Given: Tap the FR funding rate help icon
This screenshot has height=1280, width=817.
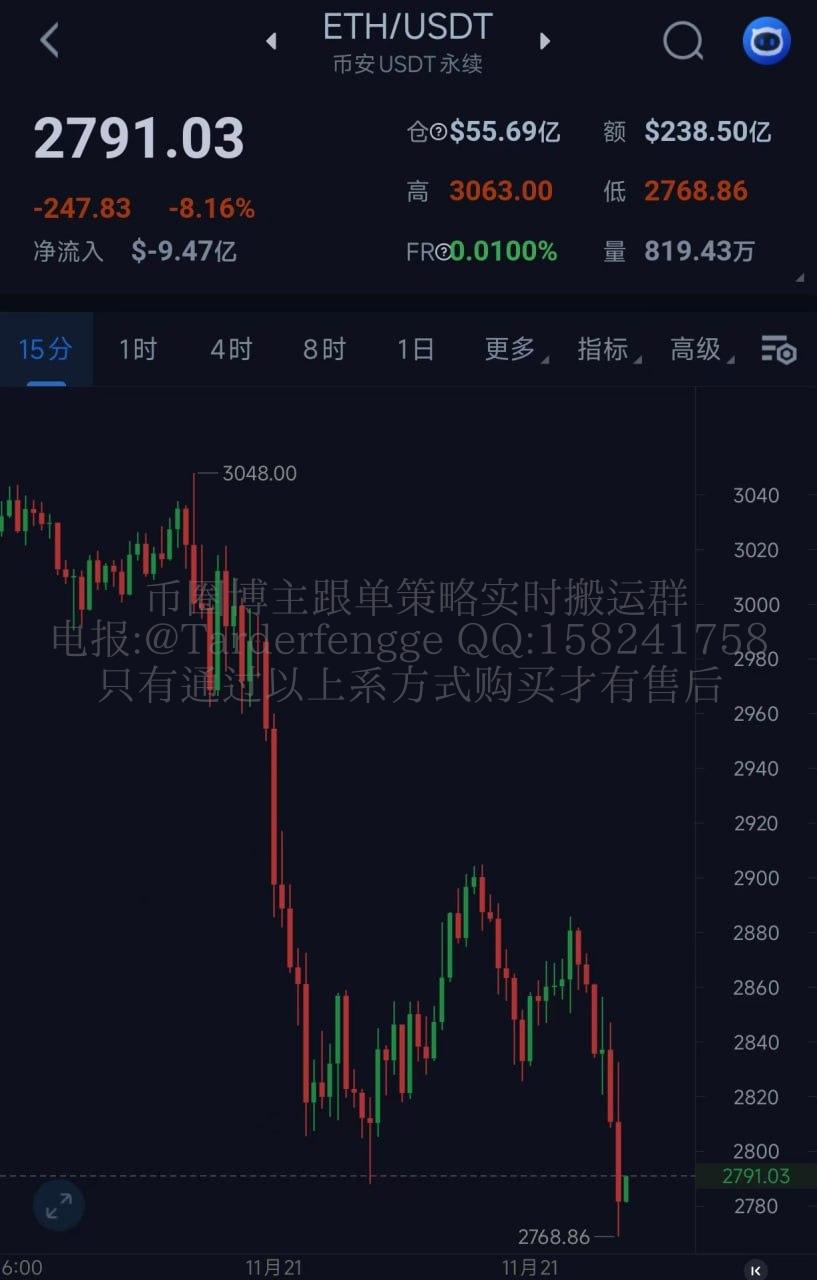Looking at the screenshot, I should 443,252.
